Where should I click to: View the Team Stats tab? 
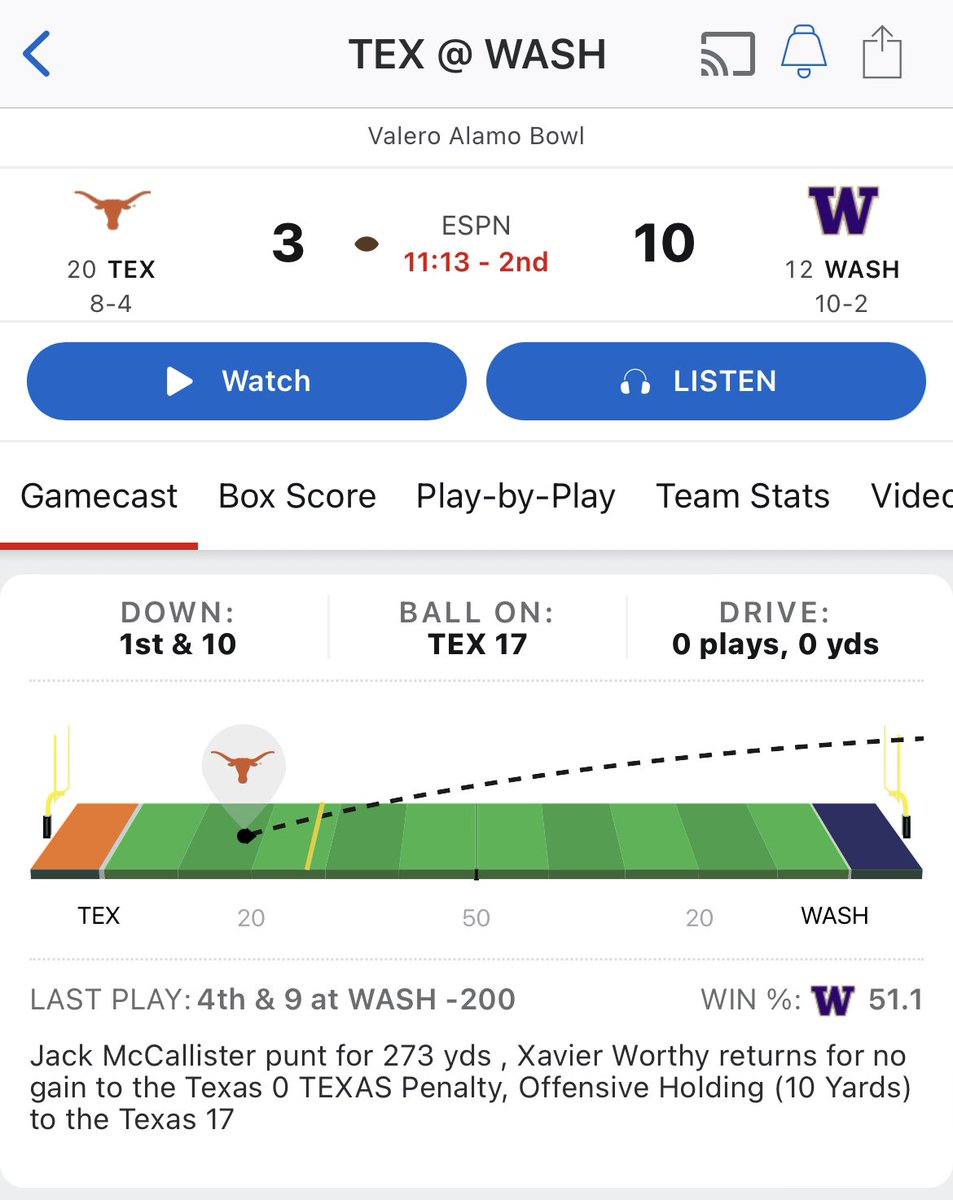point(742,496)
